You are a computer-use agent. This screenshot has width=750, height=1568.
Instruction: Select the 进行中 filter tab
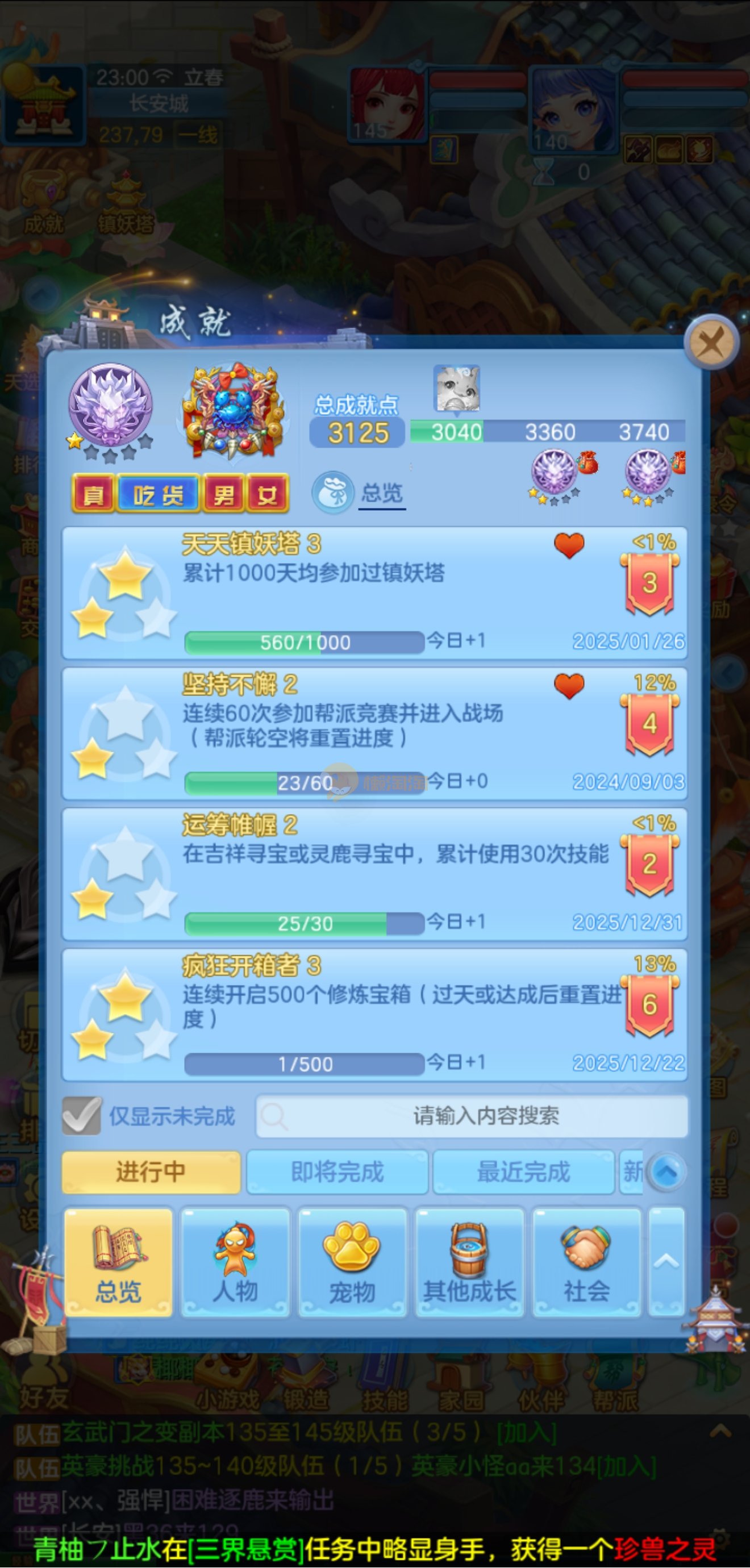click(x=151, y=1171)
